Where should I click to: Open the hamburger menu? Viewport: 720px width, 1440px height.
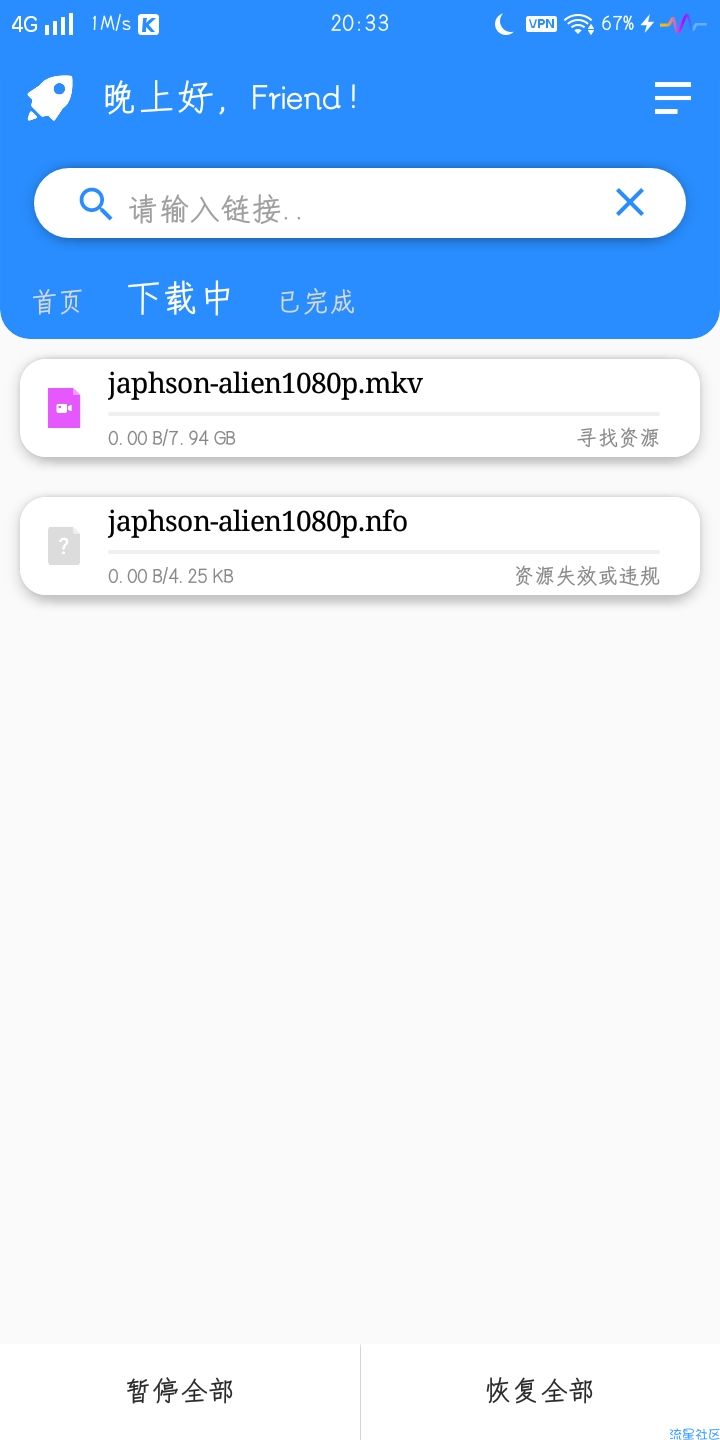pyautogui.click(x=673, y=98)
